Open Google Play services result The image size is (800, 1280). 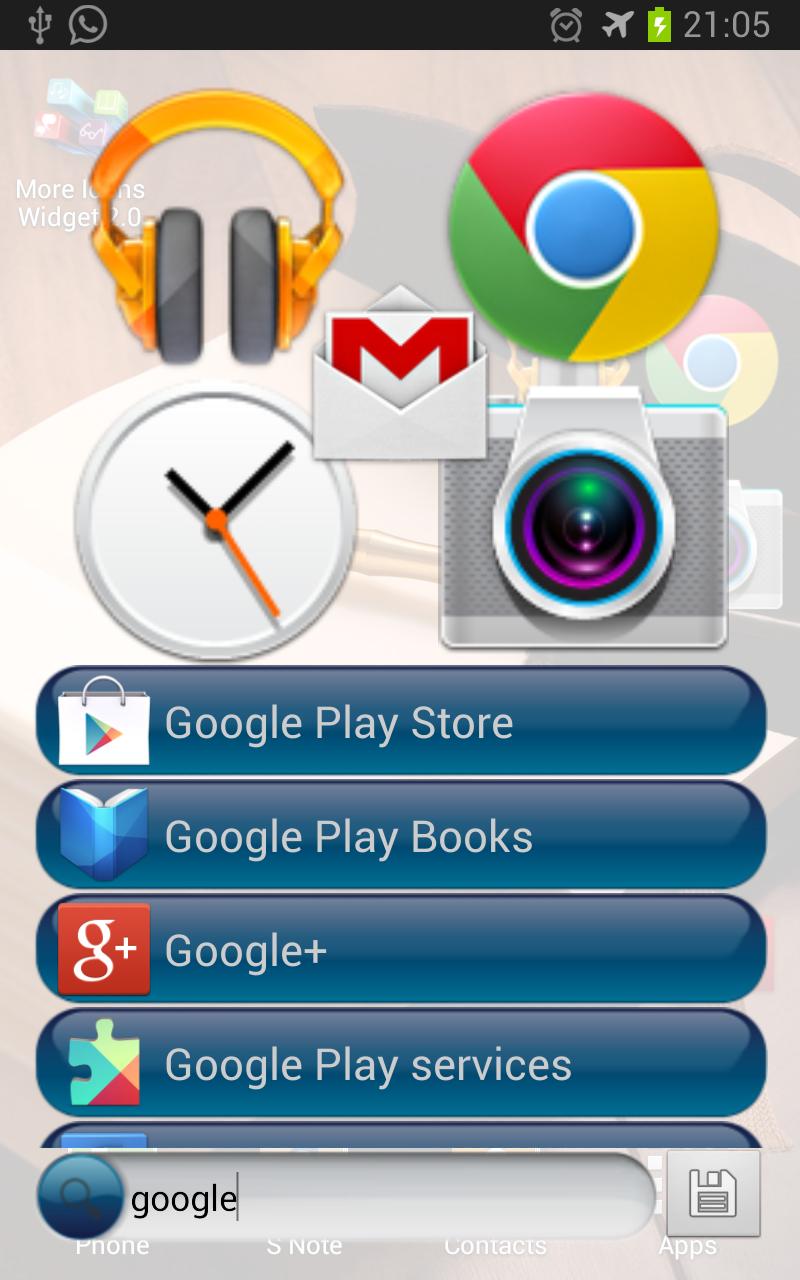click(x=400, y=1064)
